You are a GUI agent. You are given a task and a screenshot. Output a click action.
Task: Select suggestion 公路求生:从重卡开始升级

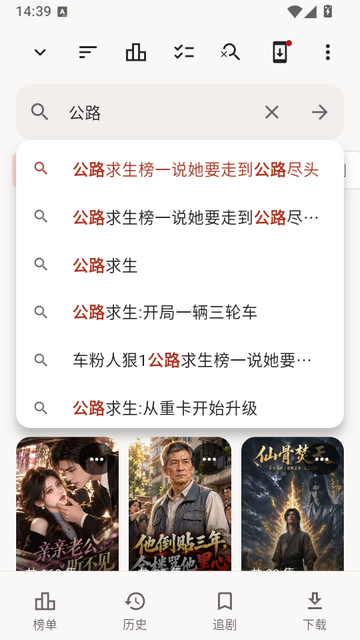180,408
